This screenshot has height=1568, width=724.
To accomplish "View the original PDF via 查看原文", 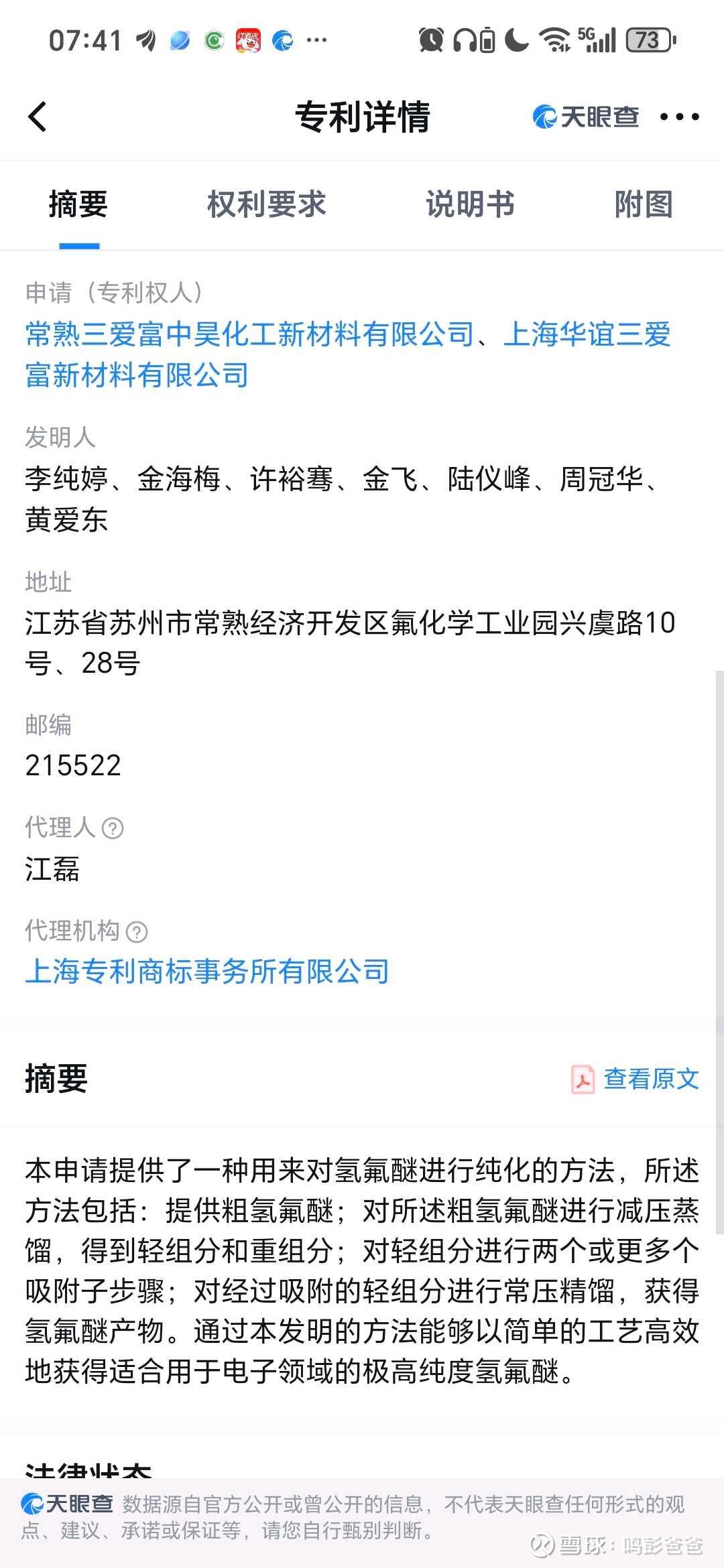I will click(635, 1079).
